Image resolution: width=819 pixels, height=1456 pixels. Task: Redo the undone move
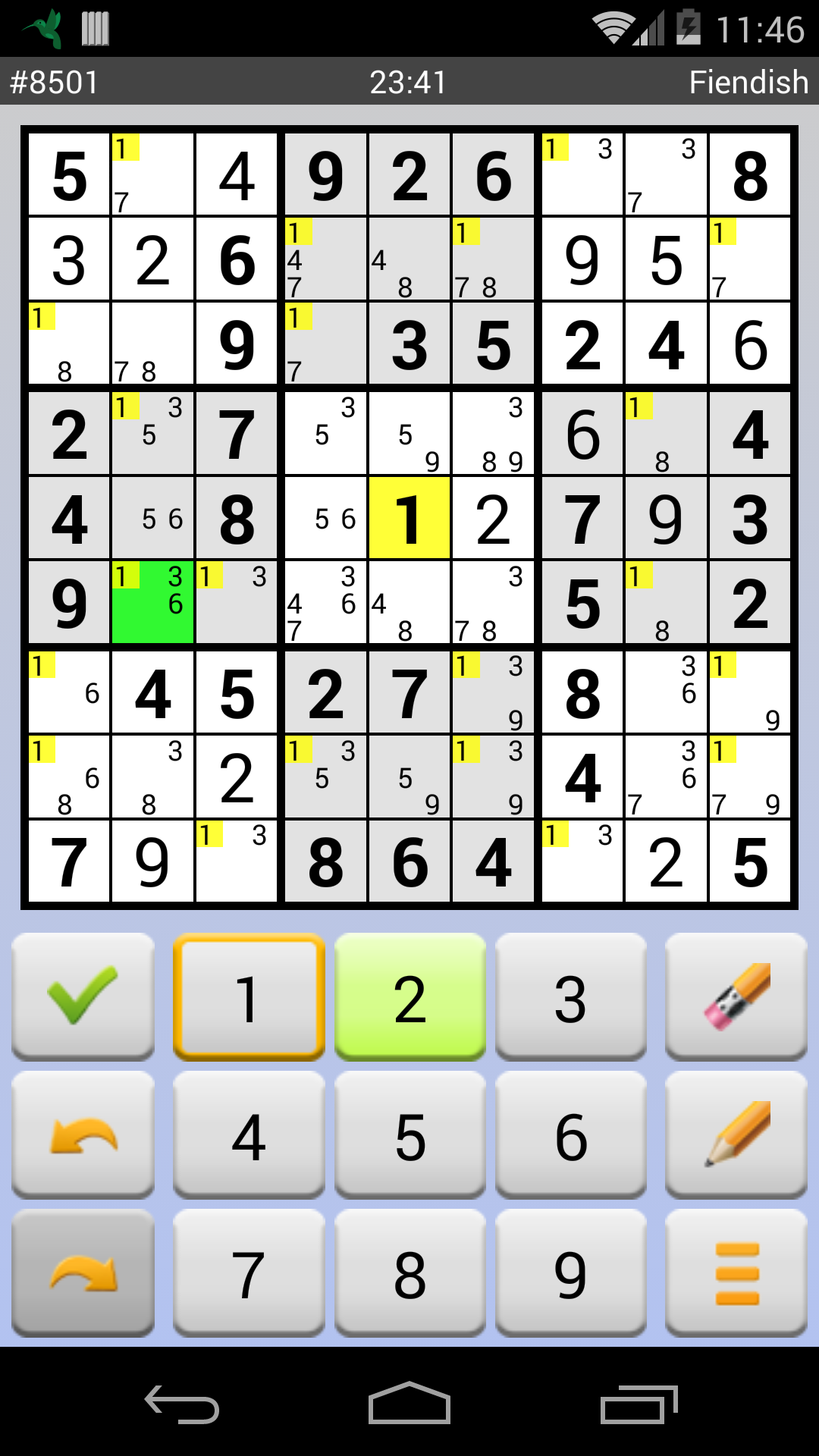click(x=83, y=1273)
